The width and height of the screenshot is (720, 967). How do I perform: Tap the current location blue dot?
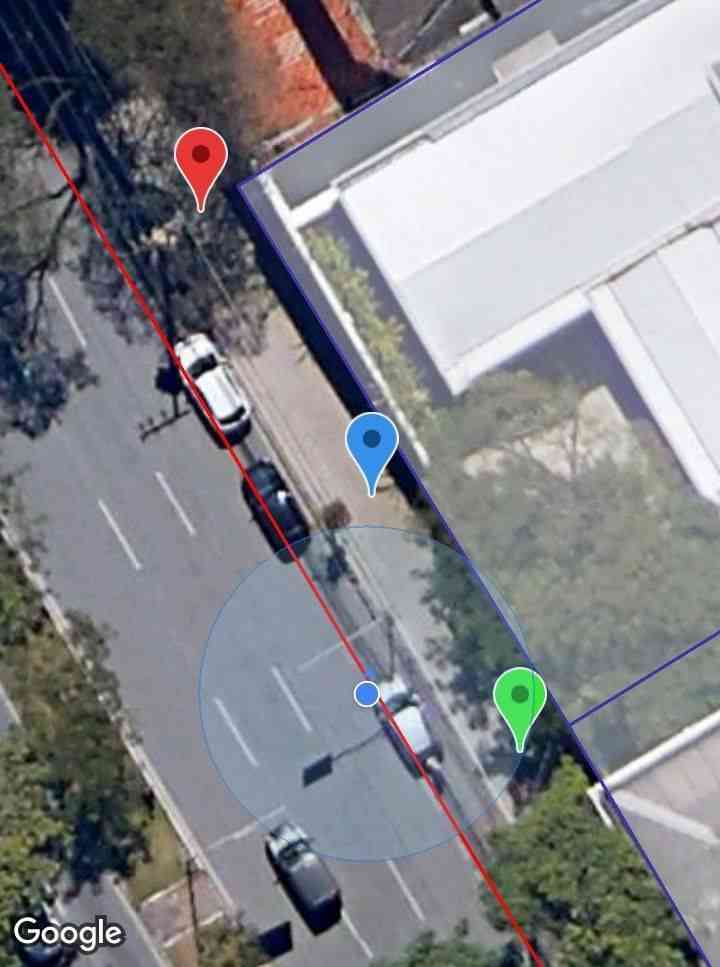point(367,693)
